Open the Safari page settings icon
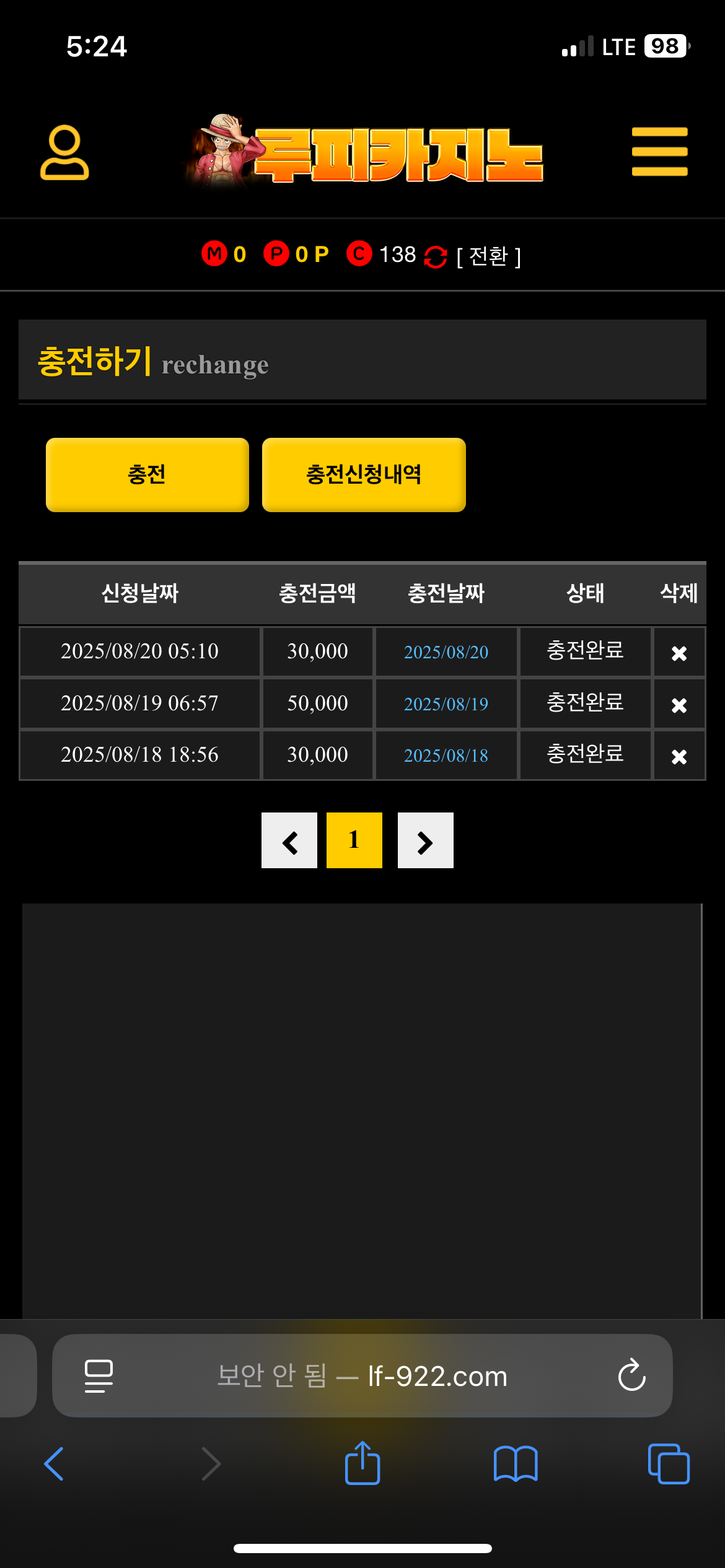Viewport: 725px width, 1568px height. (99, 1376)
